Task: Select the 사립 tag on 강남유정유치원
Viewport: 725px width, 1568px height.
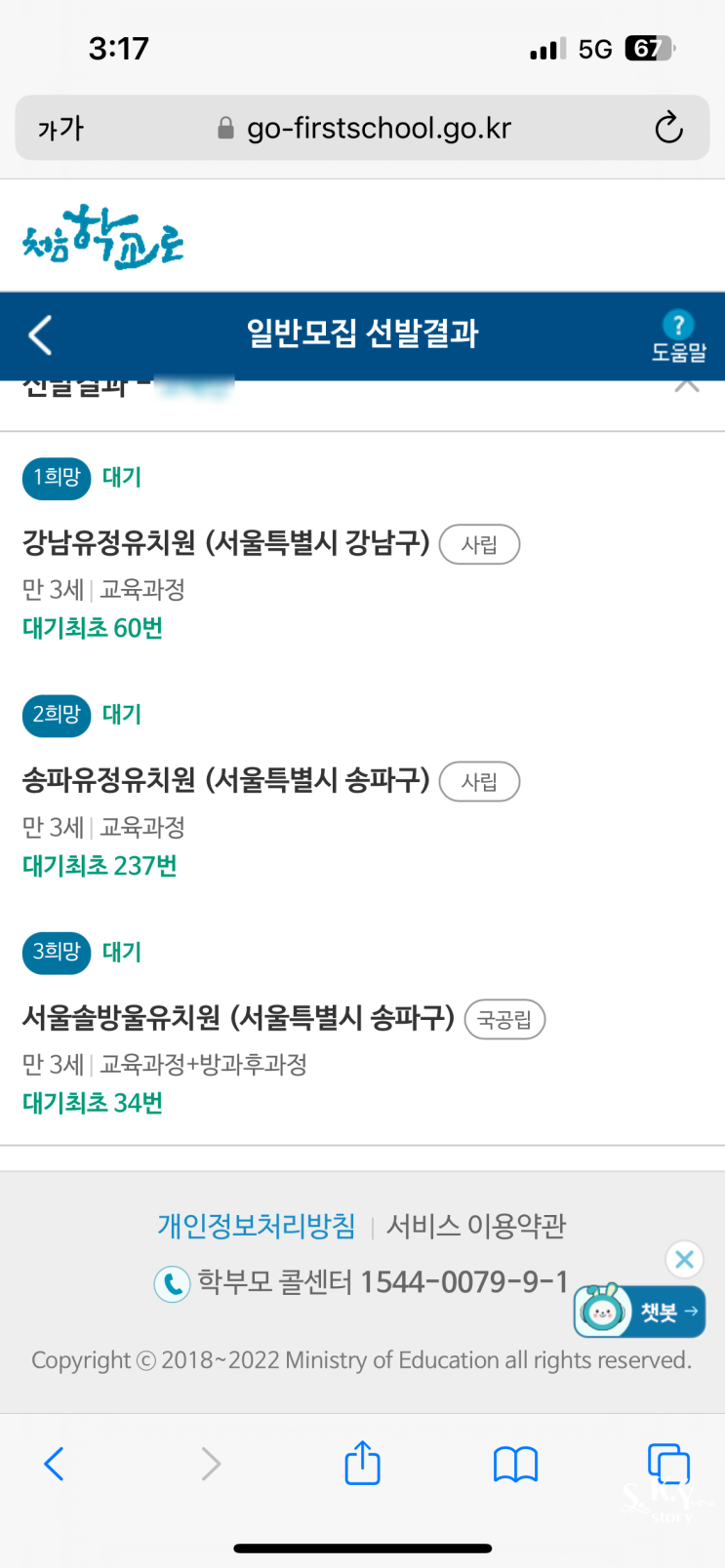Action: [479, 544]
